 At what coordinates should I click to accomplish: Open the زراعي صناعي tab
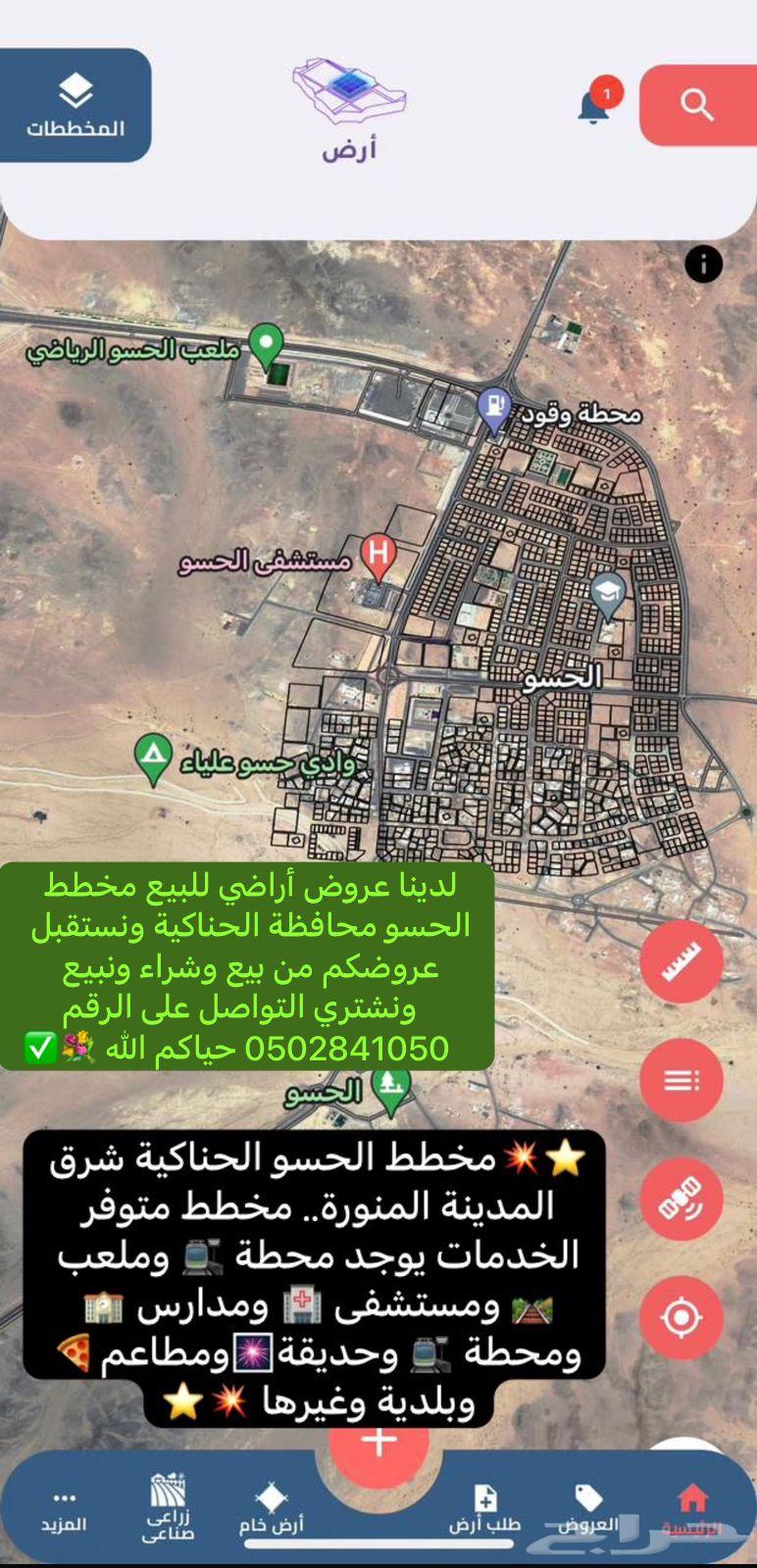(x=168, y=1507)
